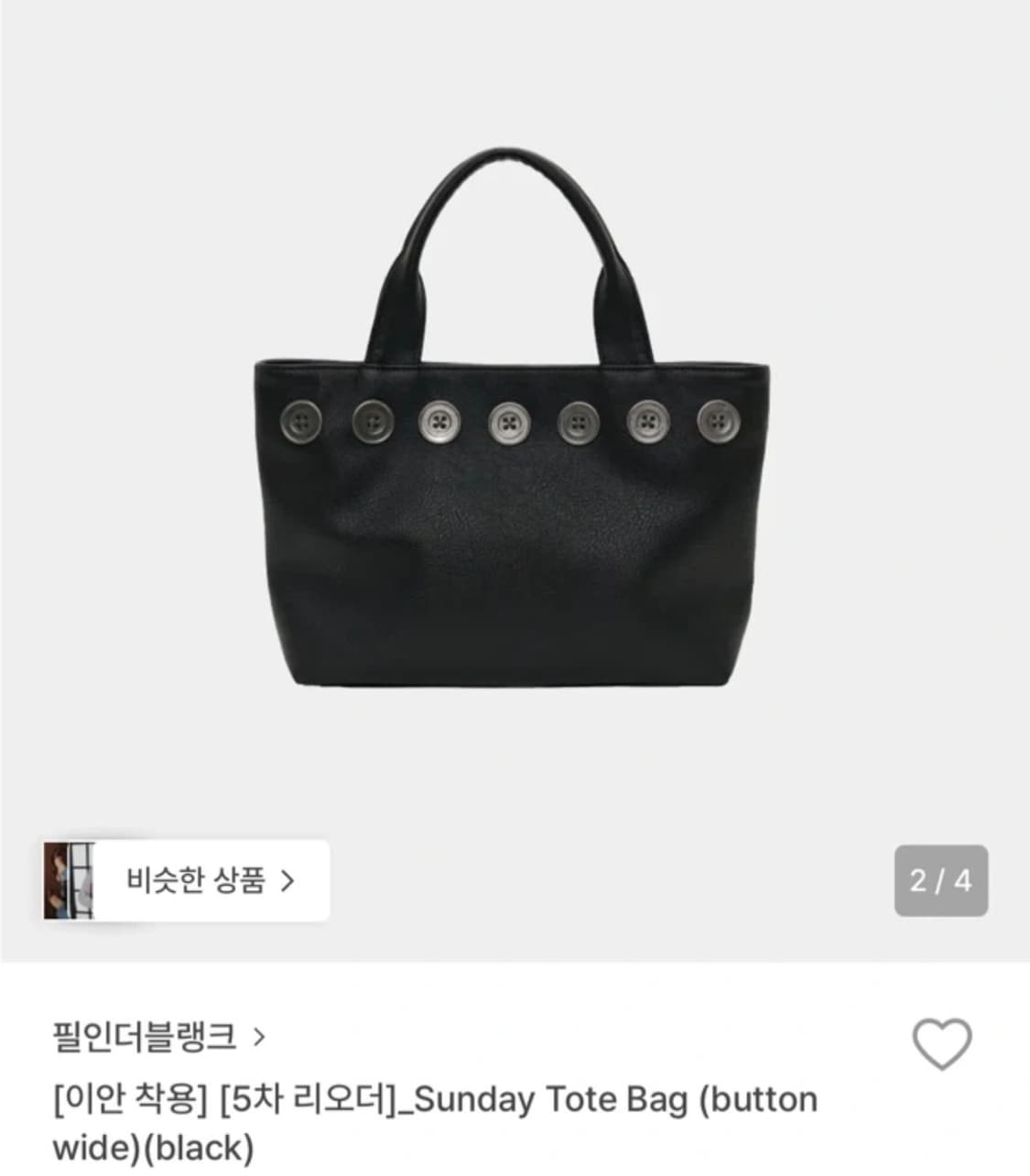Tap product image showing button-studded tote
This screenshot has width=1030, height=1176.
point(513,430)
